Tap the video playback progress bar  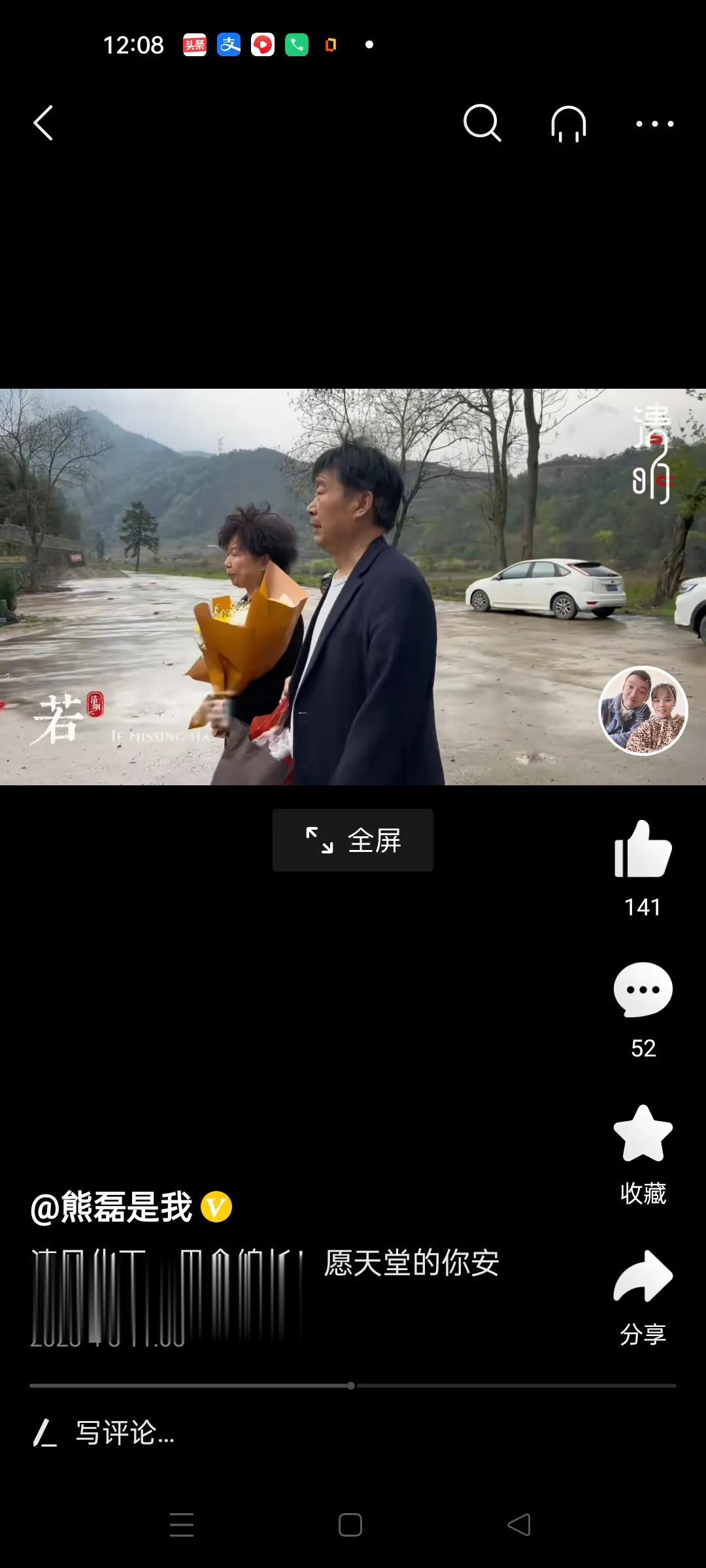point(353,1385)
